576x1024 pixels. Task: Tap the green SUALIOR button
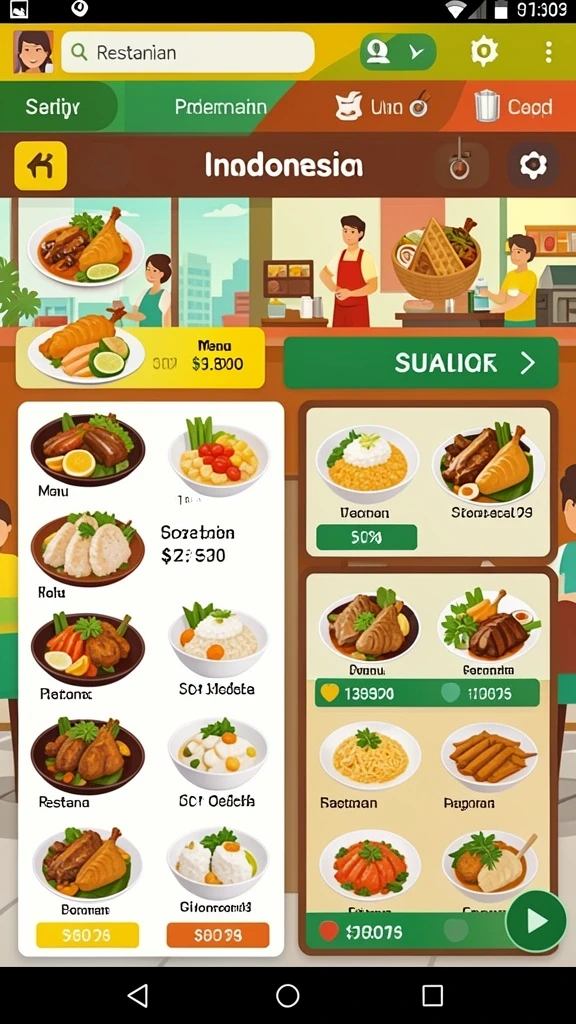(421, 363)
